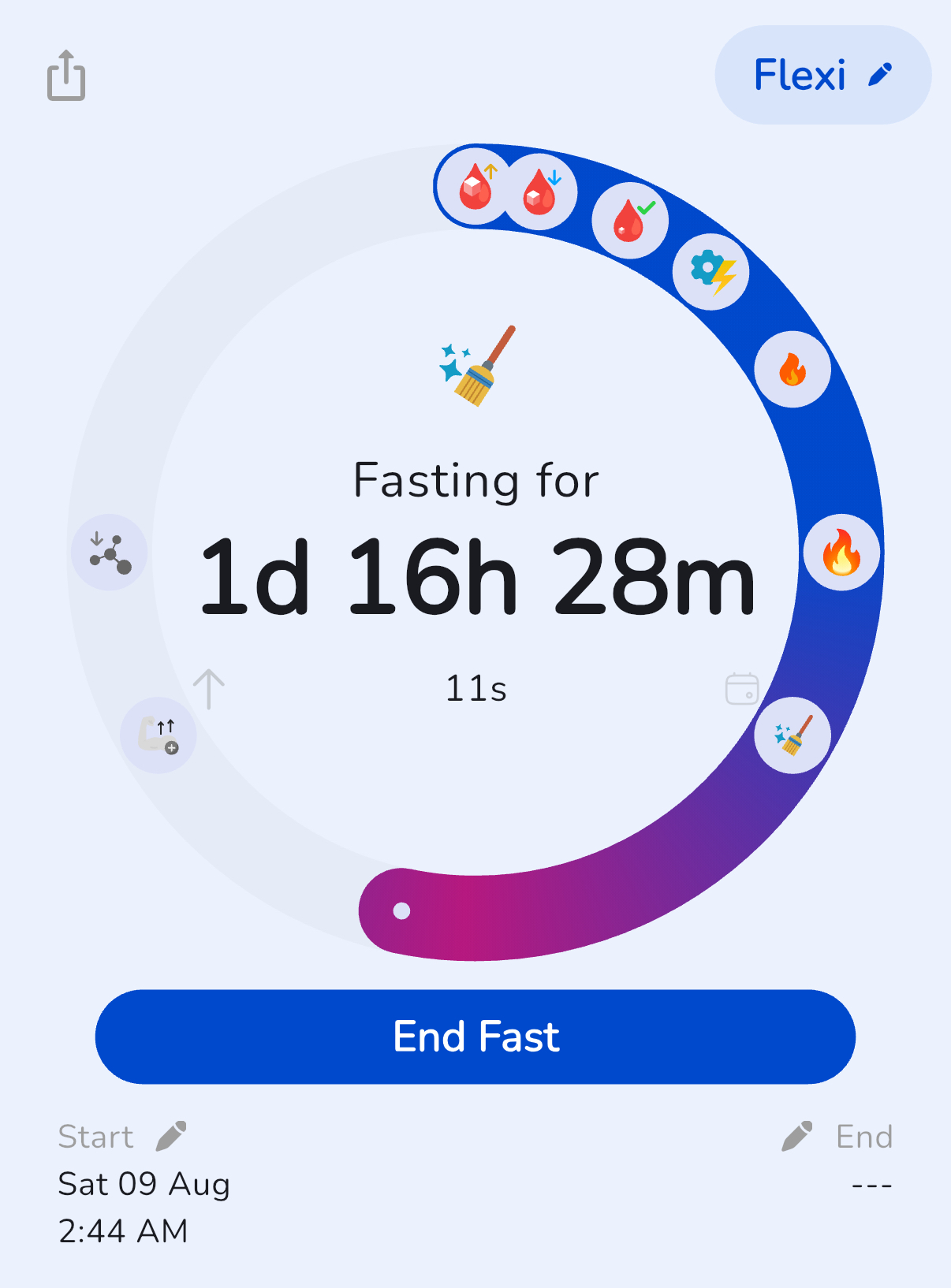The width and height of the screenshot is (951, 1288).
Task: Open the blood sugar drops stage icon
Action: point(541,192)
